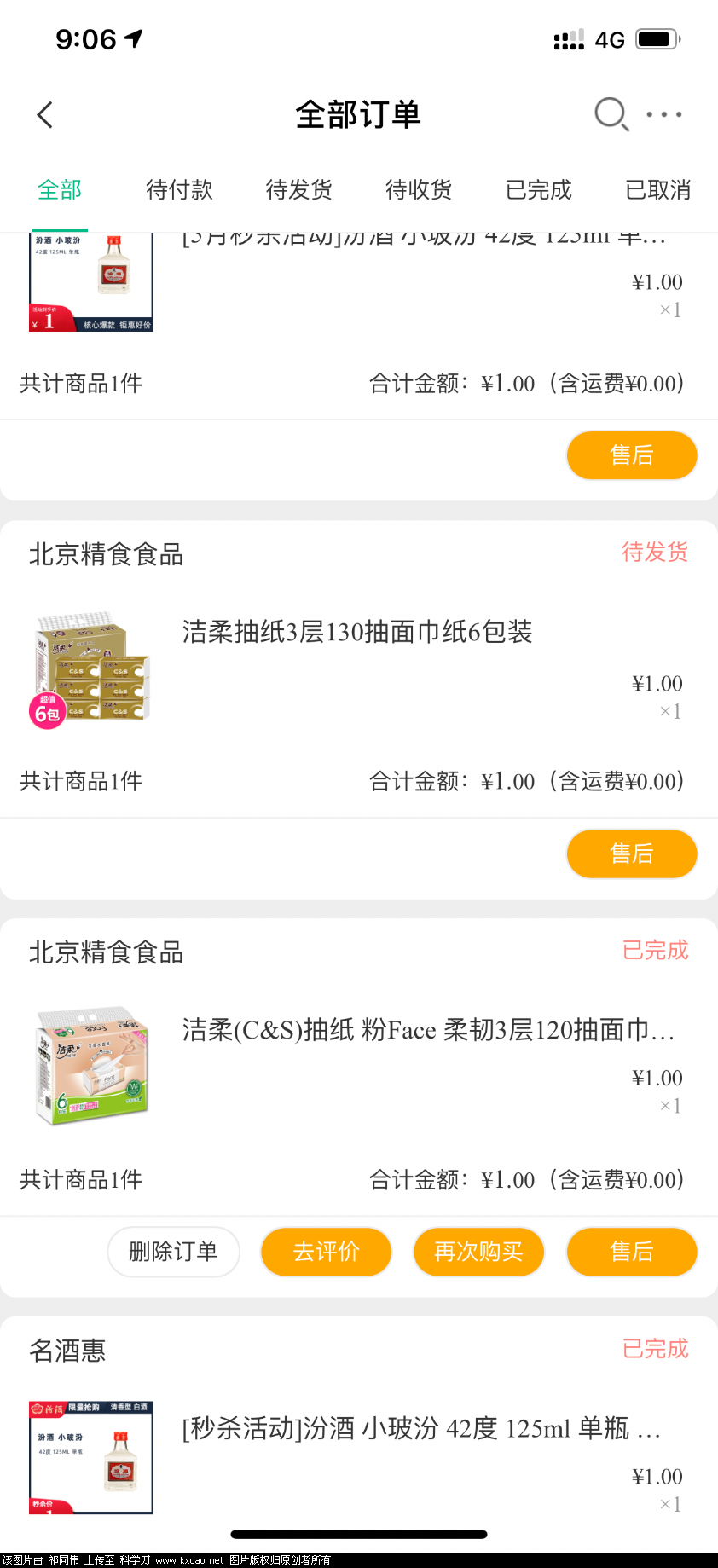Tap the 待发货 status label
718x1568 pixels.
(656, 553)
